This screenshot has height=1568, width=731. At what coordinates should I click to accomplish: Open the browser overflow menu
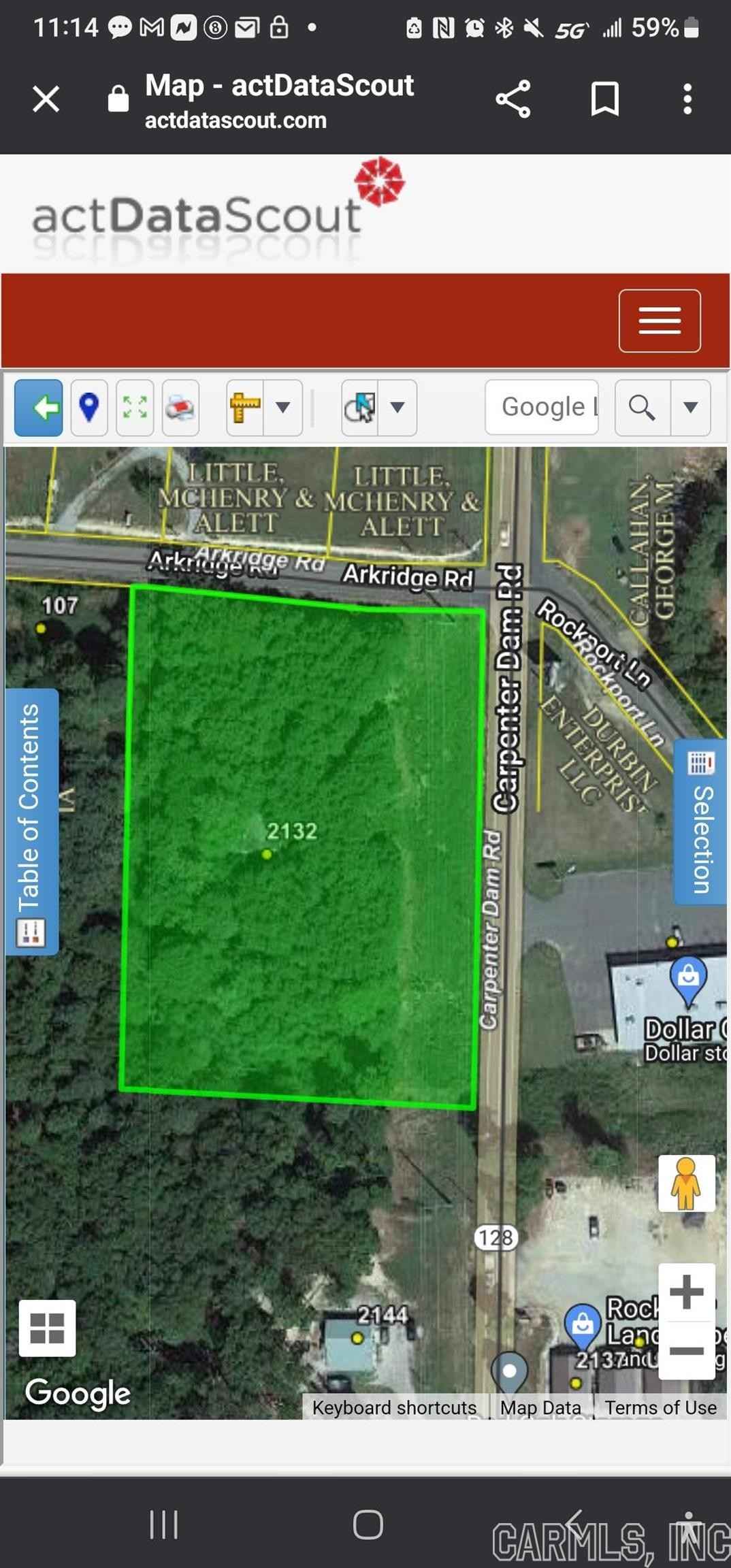(687, 99)
